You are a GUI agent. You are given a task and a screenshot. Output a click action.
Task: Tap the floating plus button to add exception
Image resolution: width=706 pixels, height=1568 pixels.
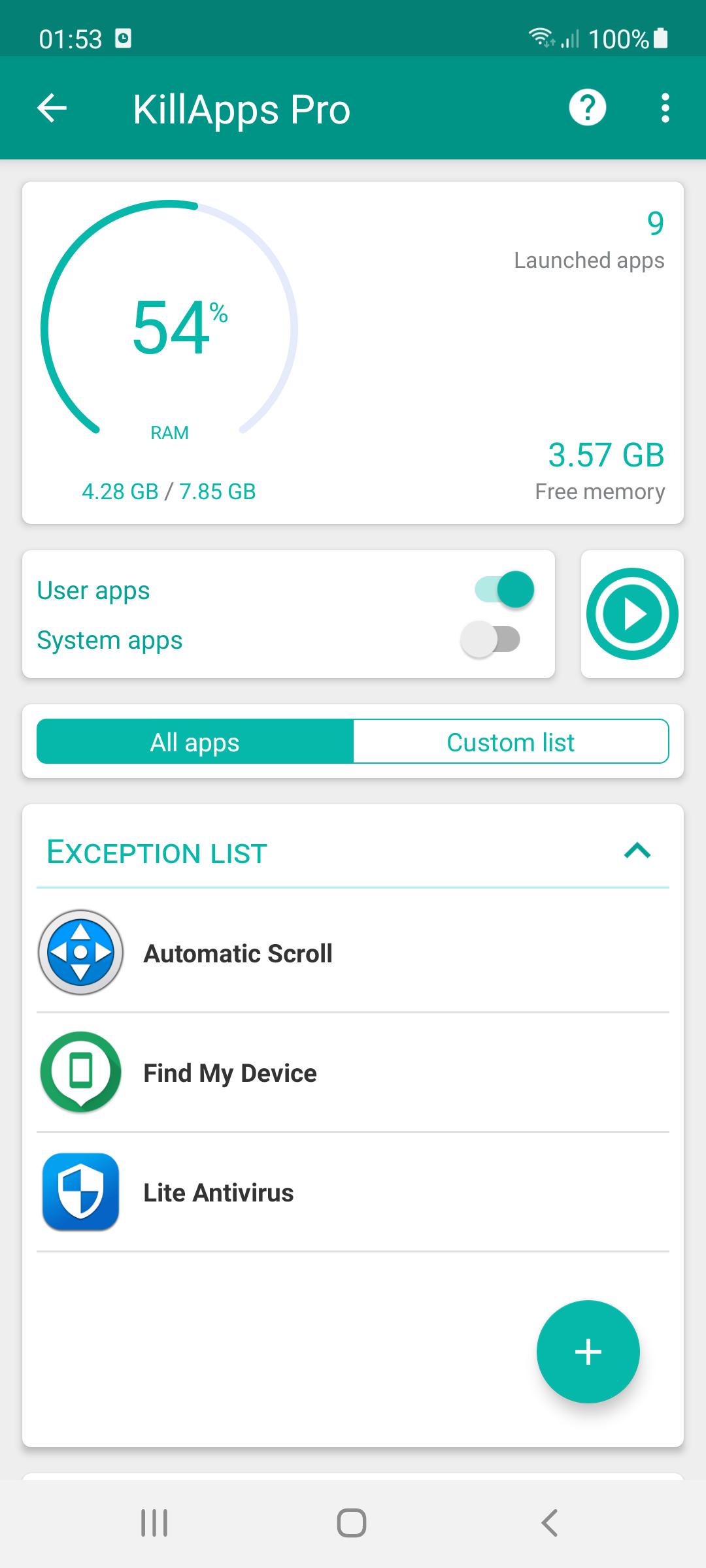pyautogui.click(x=588, y=1352)
